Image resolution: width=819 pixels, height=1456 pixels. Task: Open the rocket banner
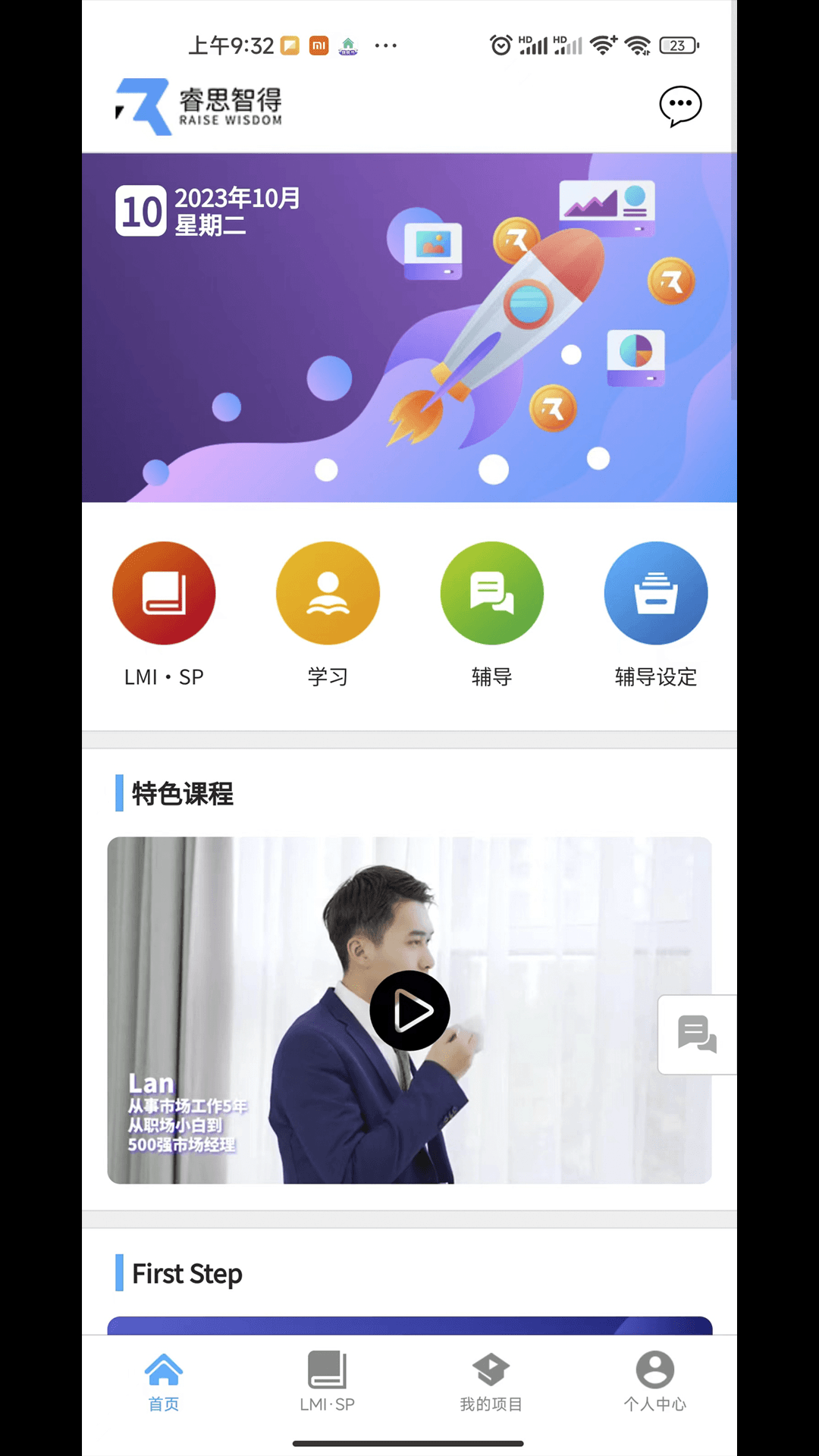(x=409, y=328)
